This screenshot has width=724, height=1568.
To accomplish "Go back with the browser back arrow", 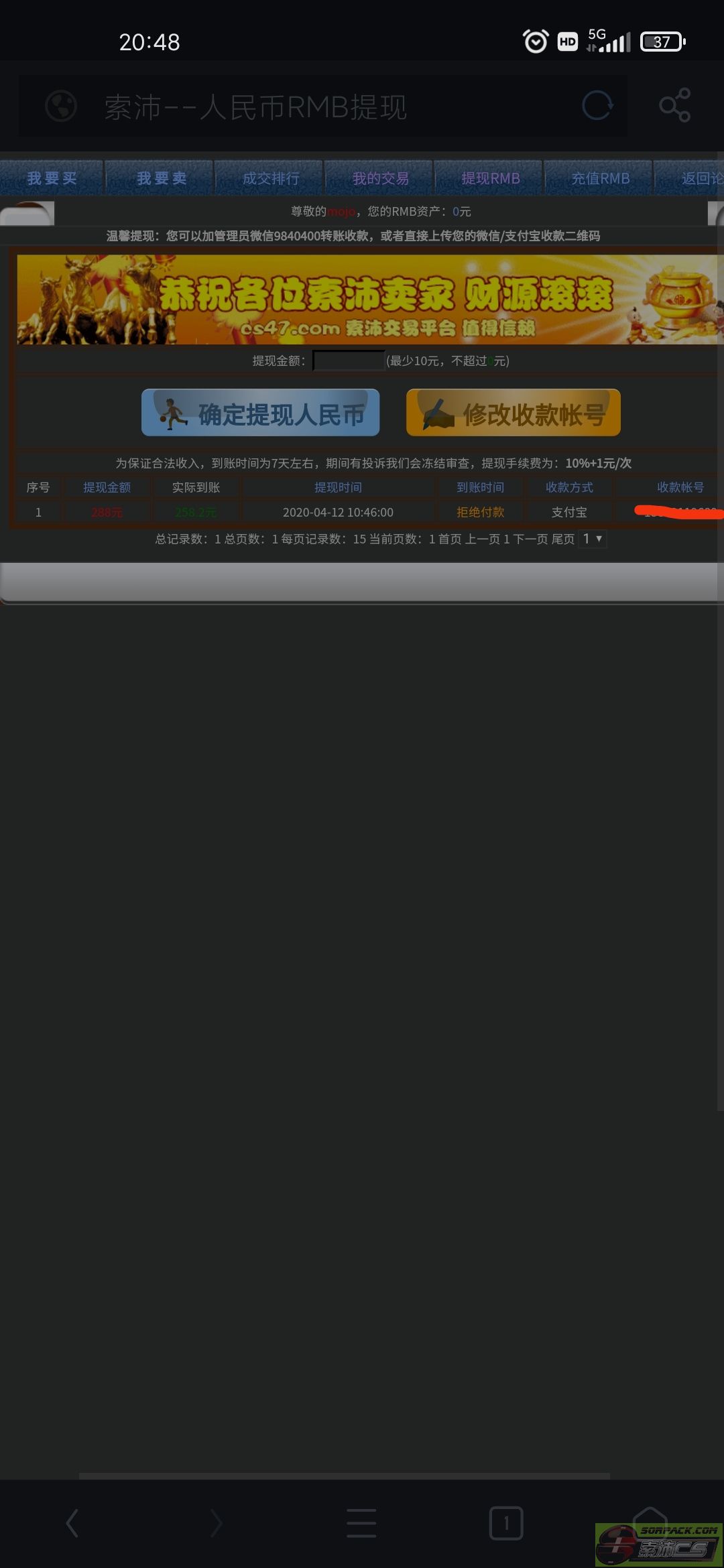I will click(72, 1523).
